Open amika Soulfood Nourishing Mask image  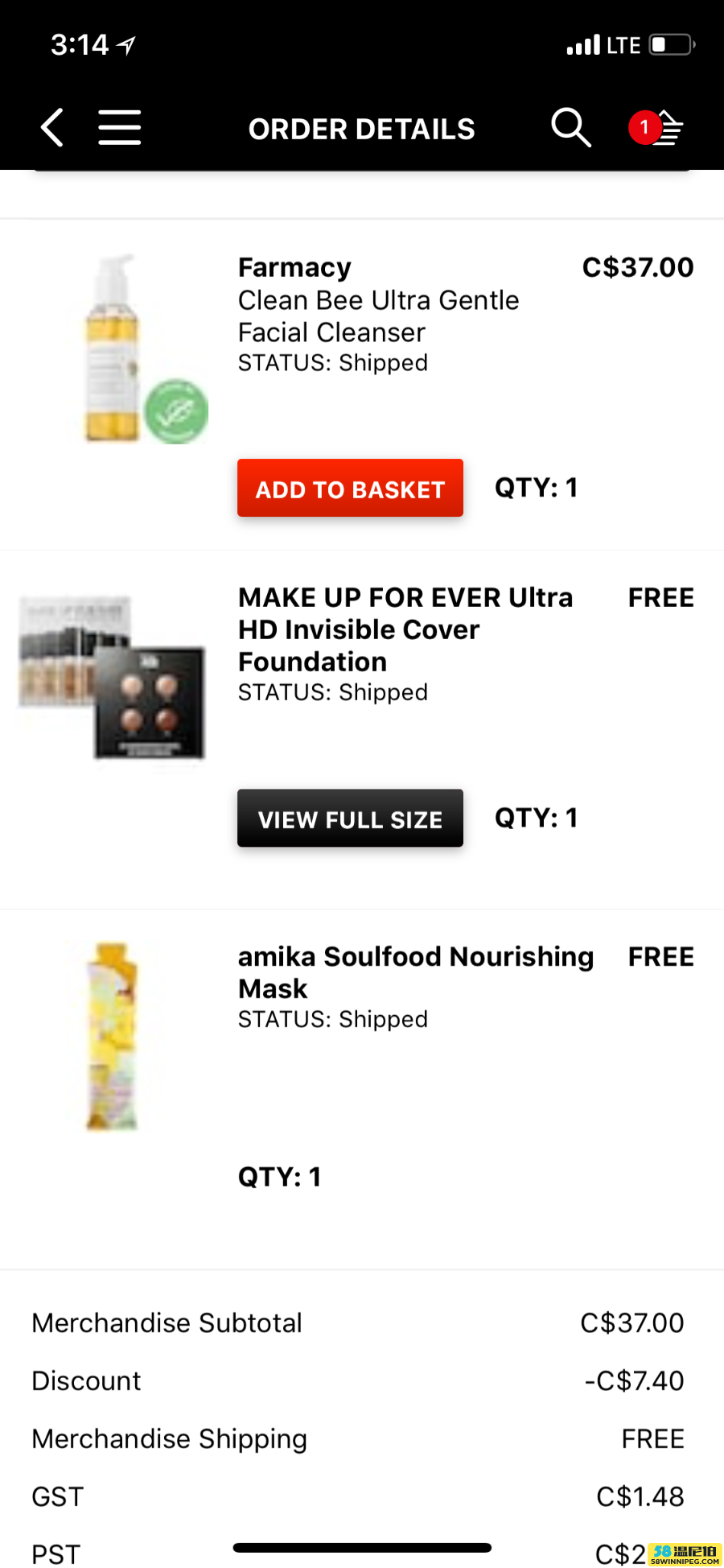point(113,1037)
